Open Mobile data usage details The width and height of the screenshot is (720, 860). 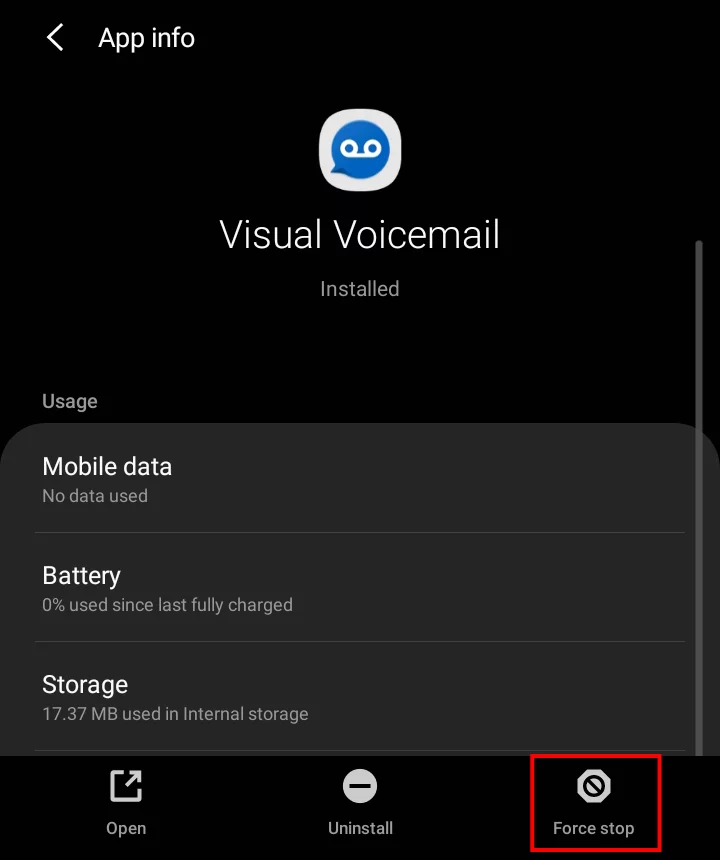tap(360, 479)
